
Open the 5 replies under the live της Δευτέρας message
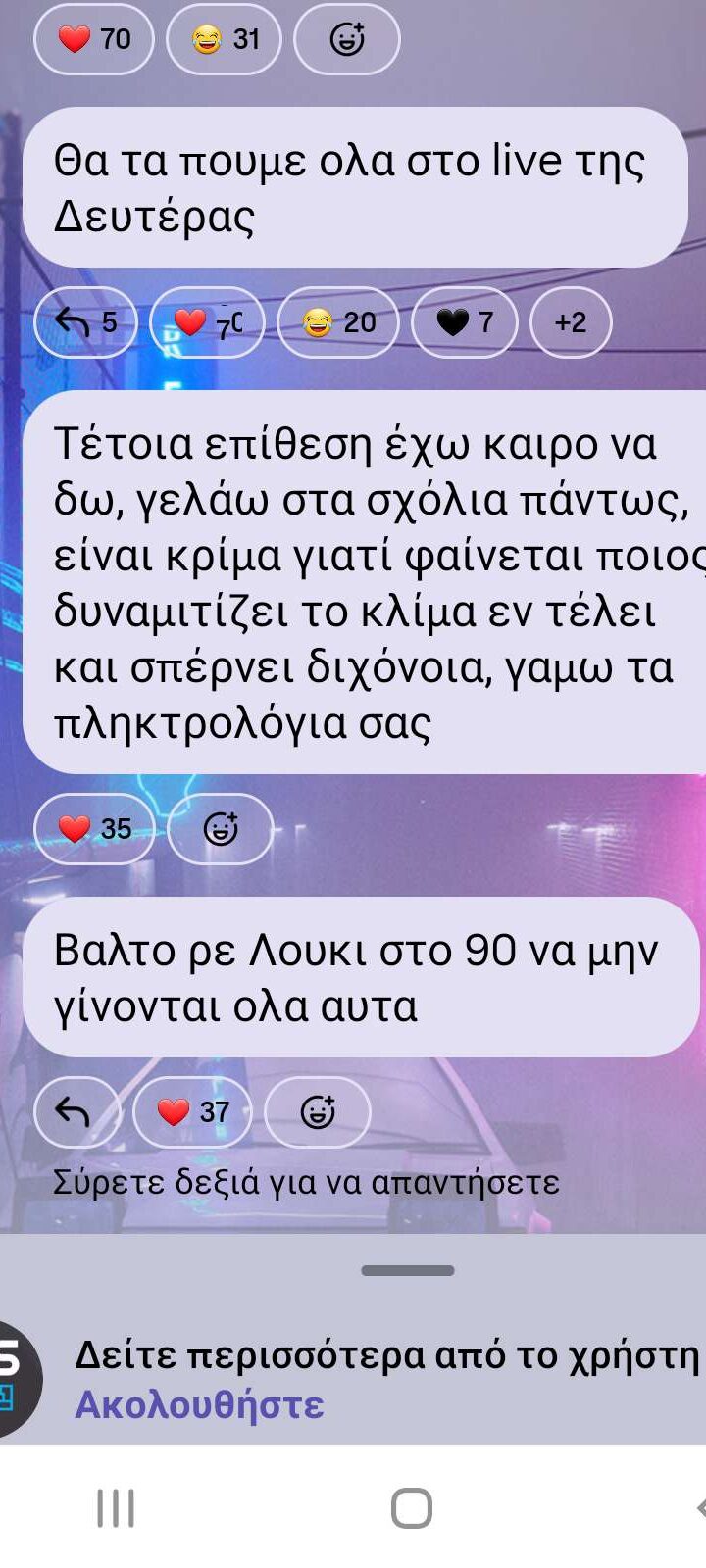[86, 321]
